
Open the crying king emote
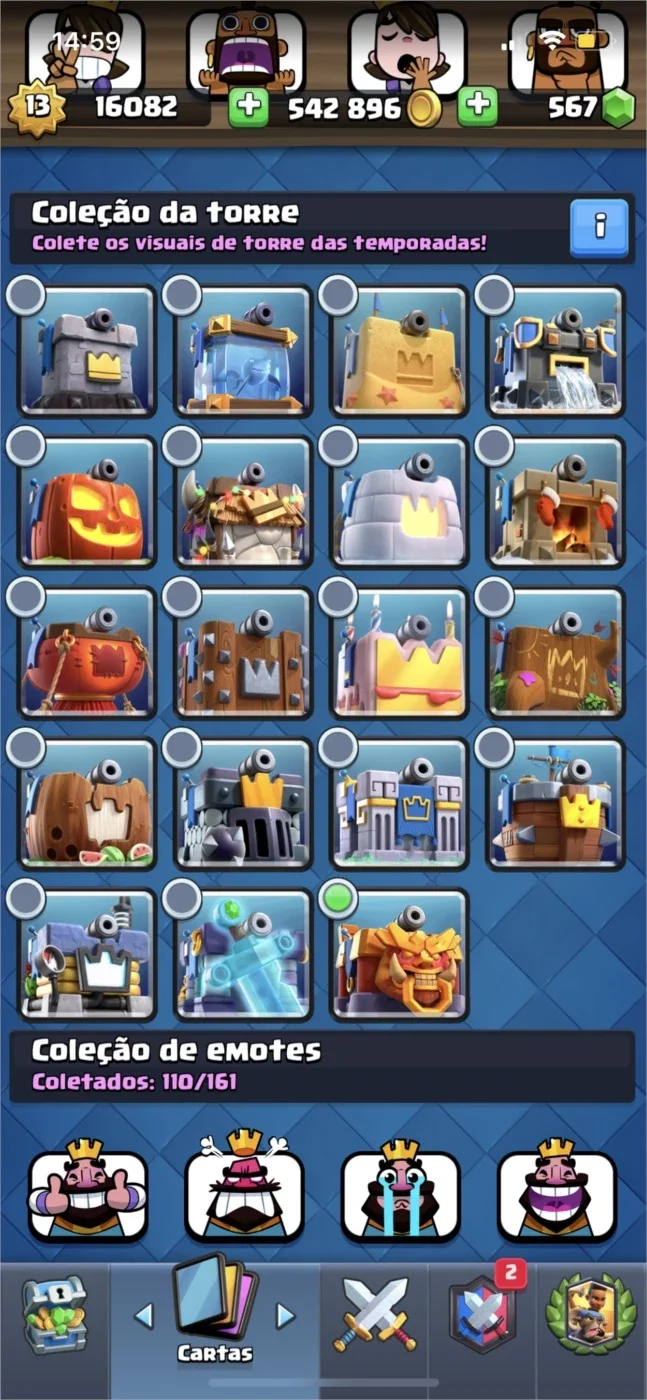point(400,1191)
